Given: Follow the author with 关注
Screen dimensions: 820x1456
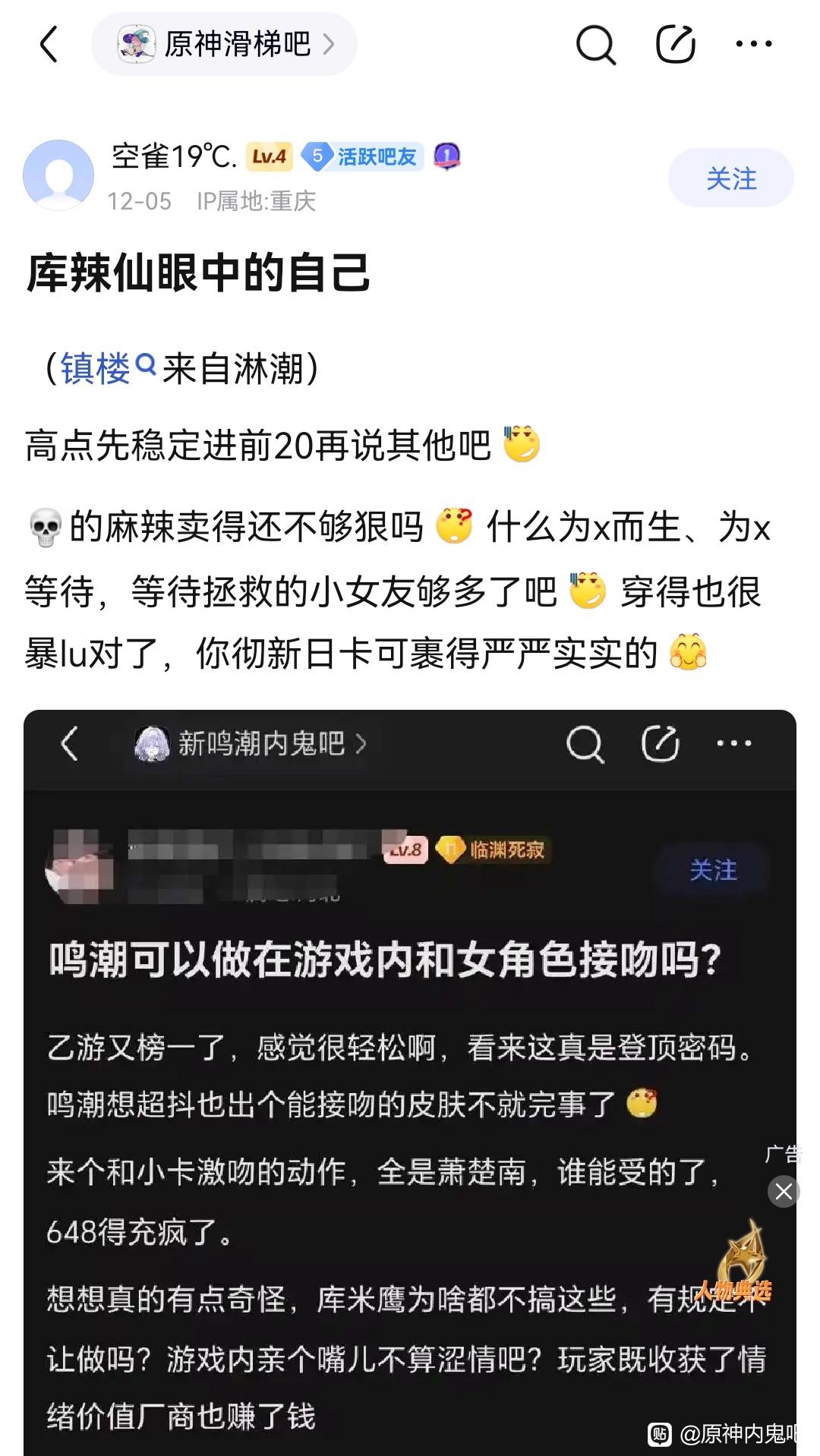Looking at the screenshot, I should click(730, 178).
